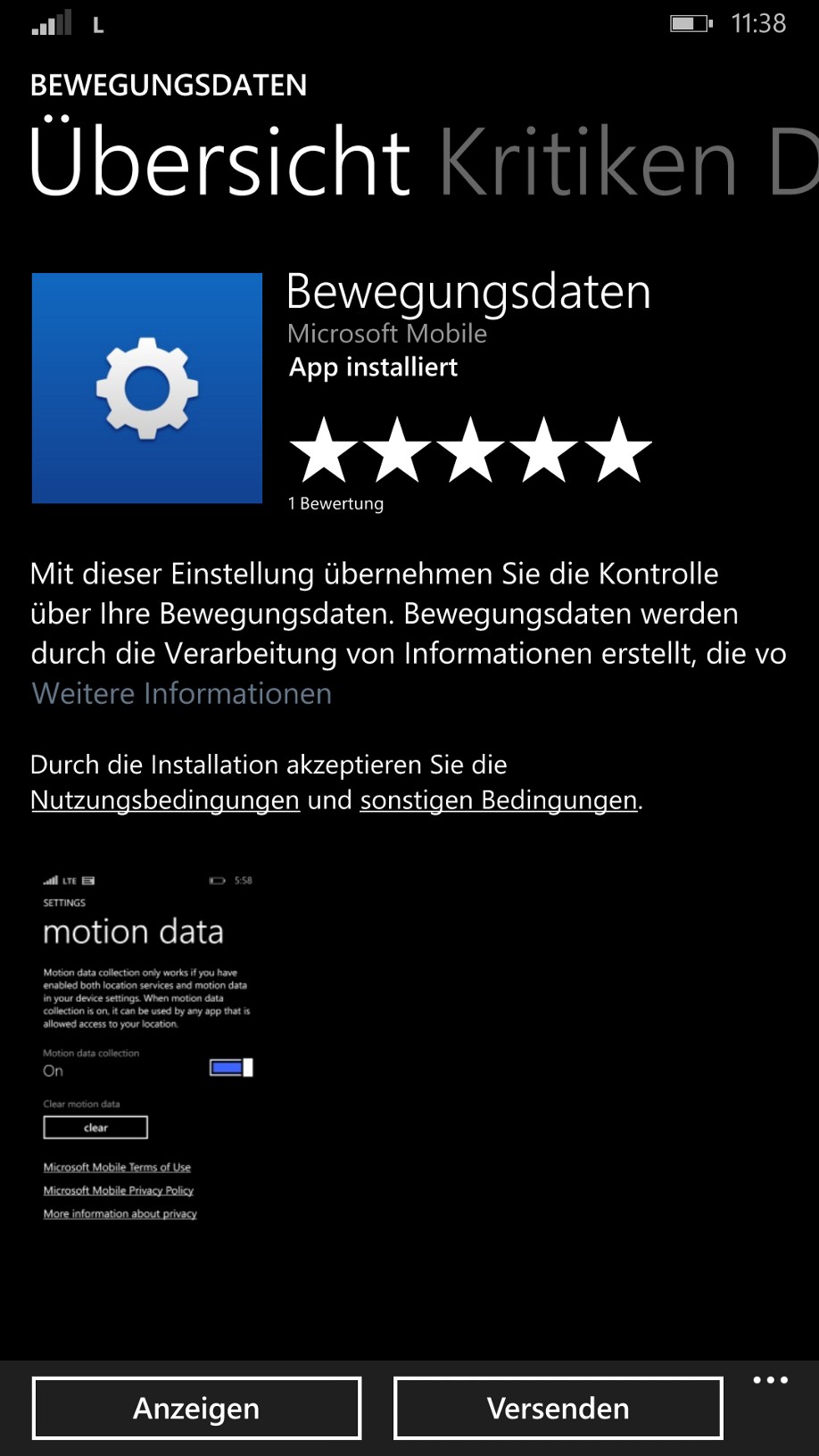Open the three-dot overflow menu
The image size is (819, 1456).
tap(770, 1380)
